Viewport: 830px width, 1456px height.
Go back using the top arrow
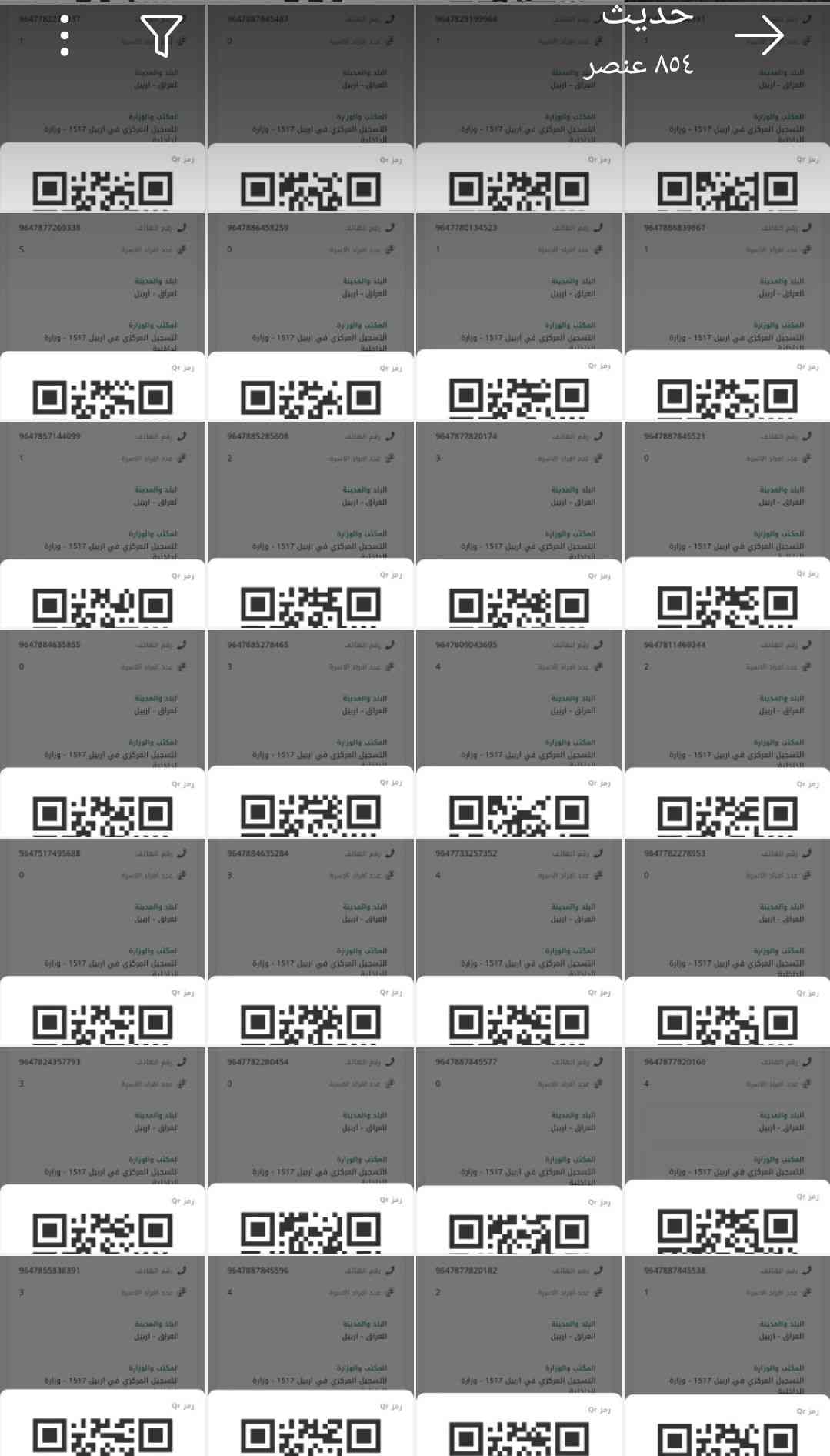(758, 35)
